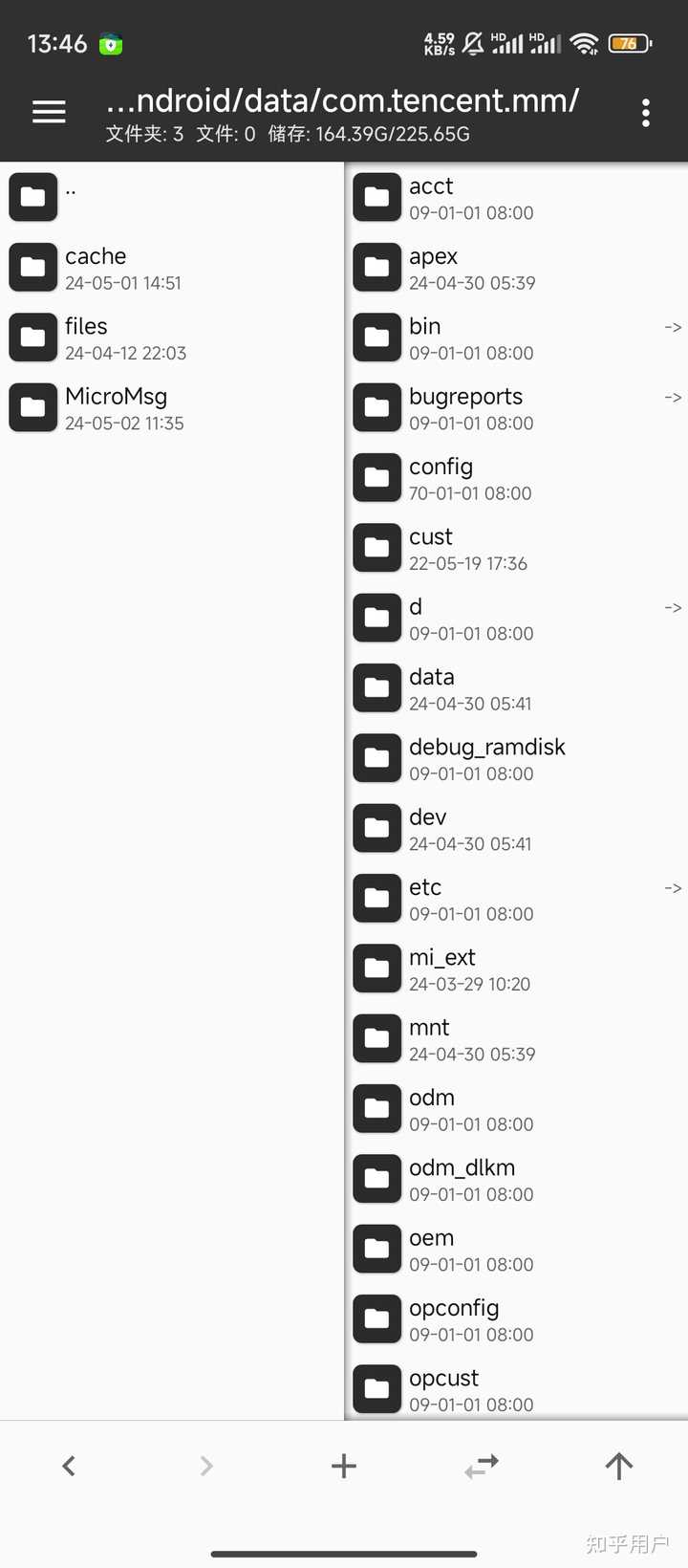Open the hamburger drawer menu

point(49,113)
